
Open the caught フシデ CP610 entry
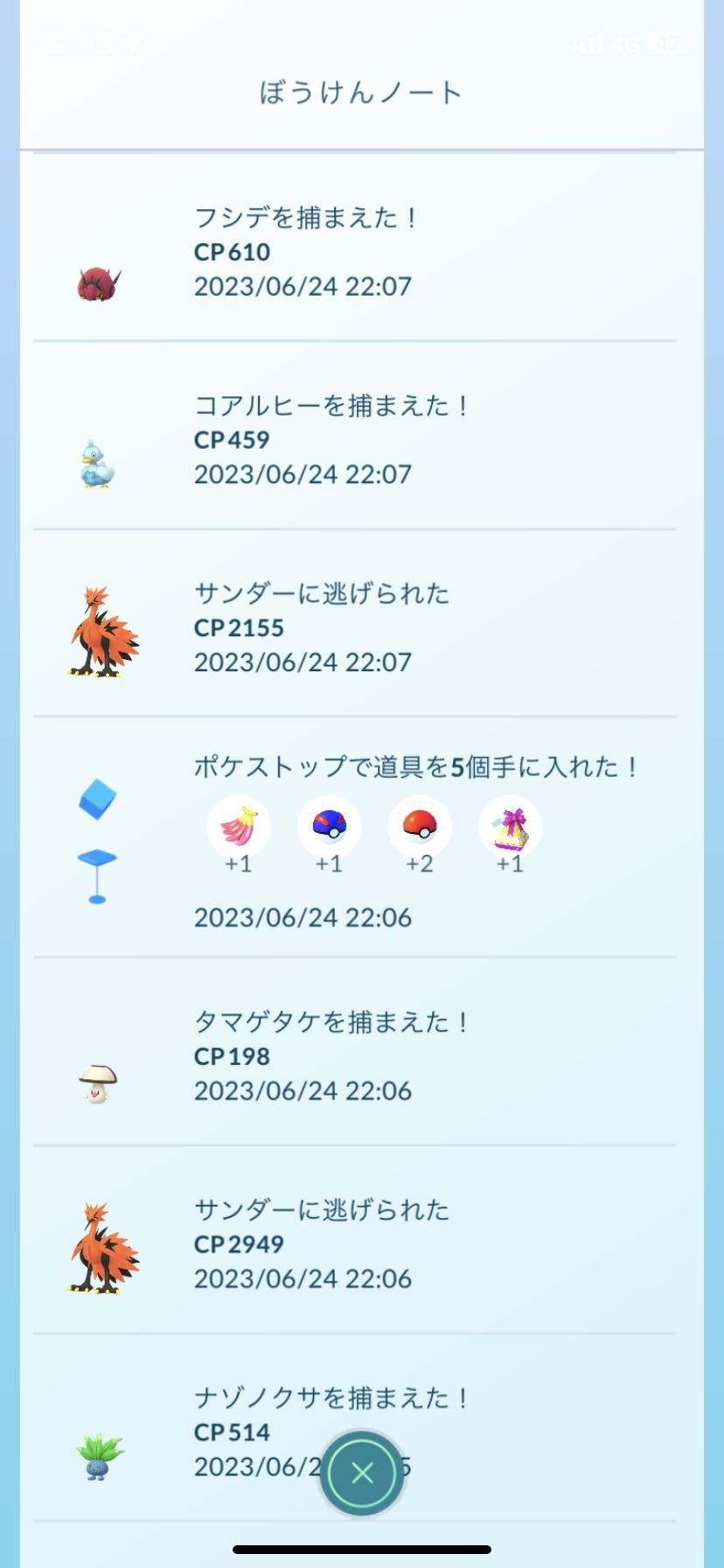[355, 248]
